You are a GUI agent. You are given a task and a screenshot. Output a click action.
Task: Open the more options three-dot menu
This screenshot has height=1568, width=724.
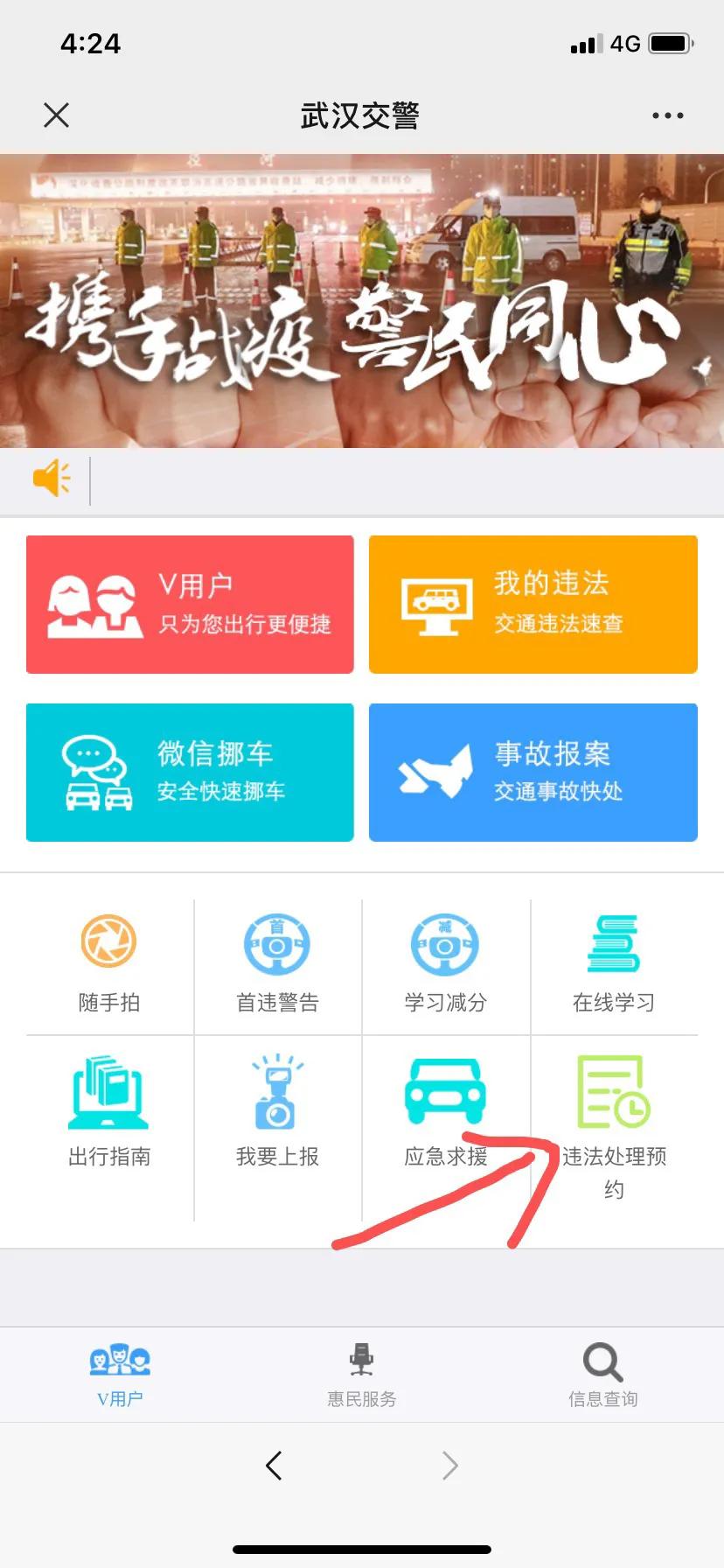pyautogui.click(x=667, y=115)
